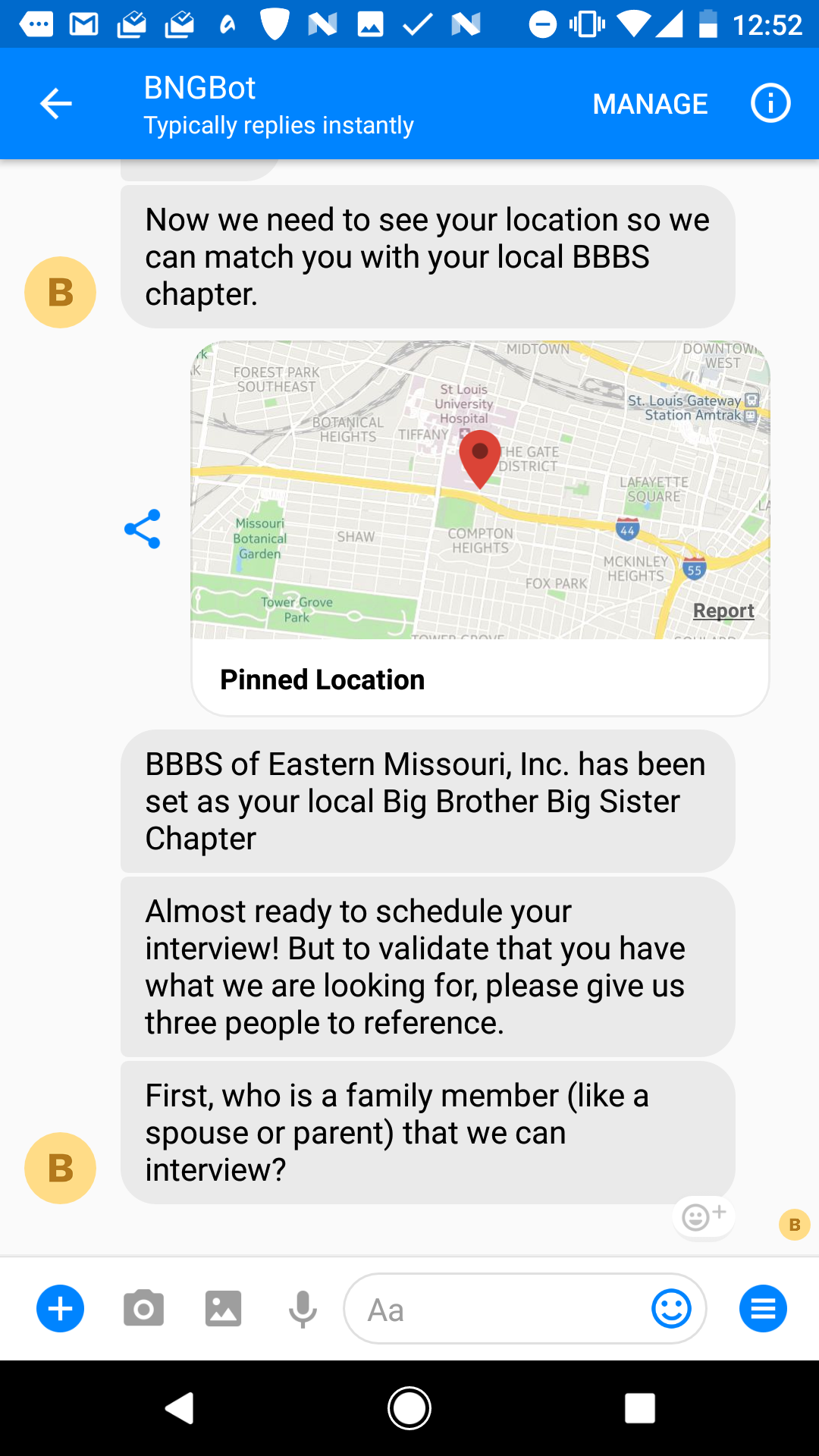The height and width of the screenshot is (1456, 819).
Task: Open the MANAGE option
Action: 650,104
